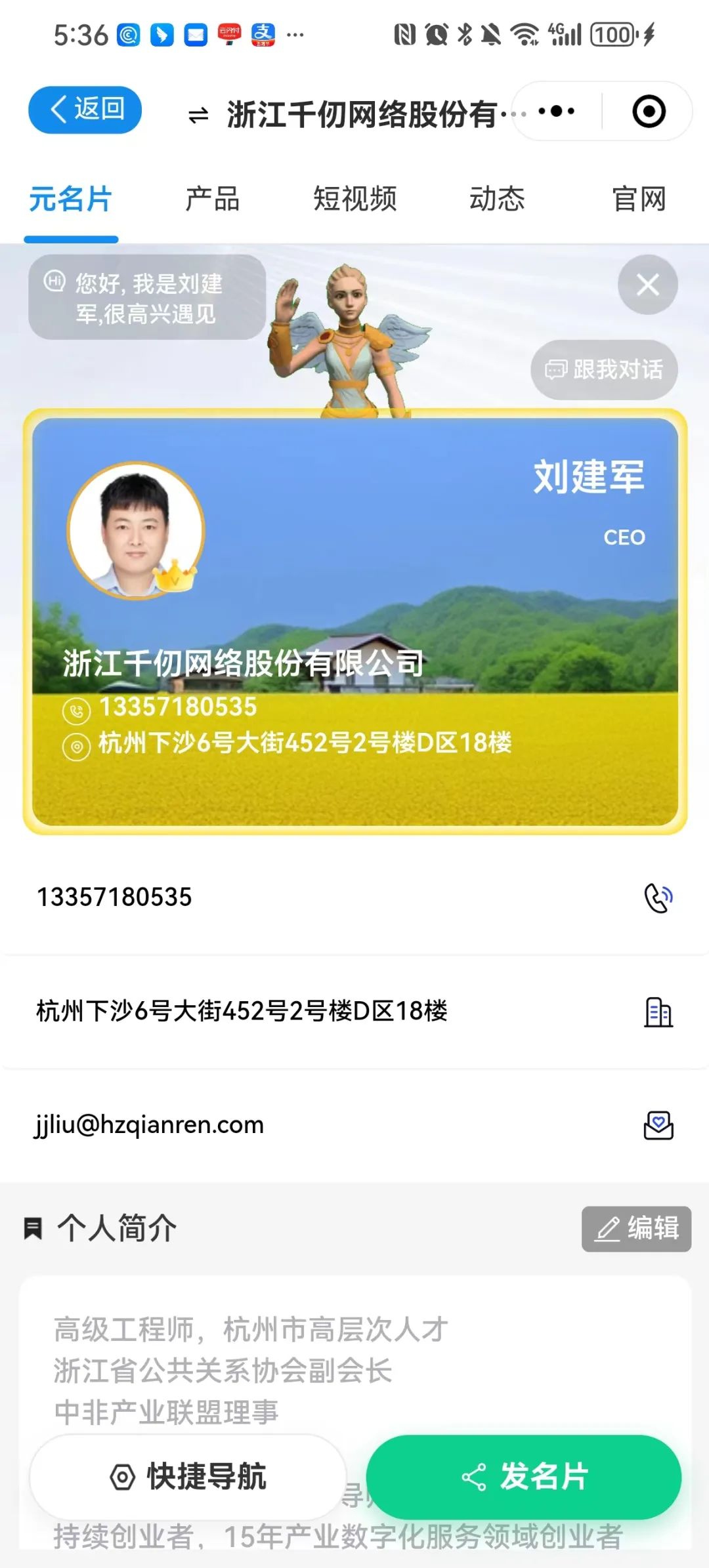Open the building icon beside the address

pos(658,1012)
